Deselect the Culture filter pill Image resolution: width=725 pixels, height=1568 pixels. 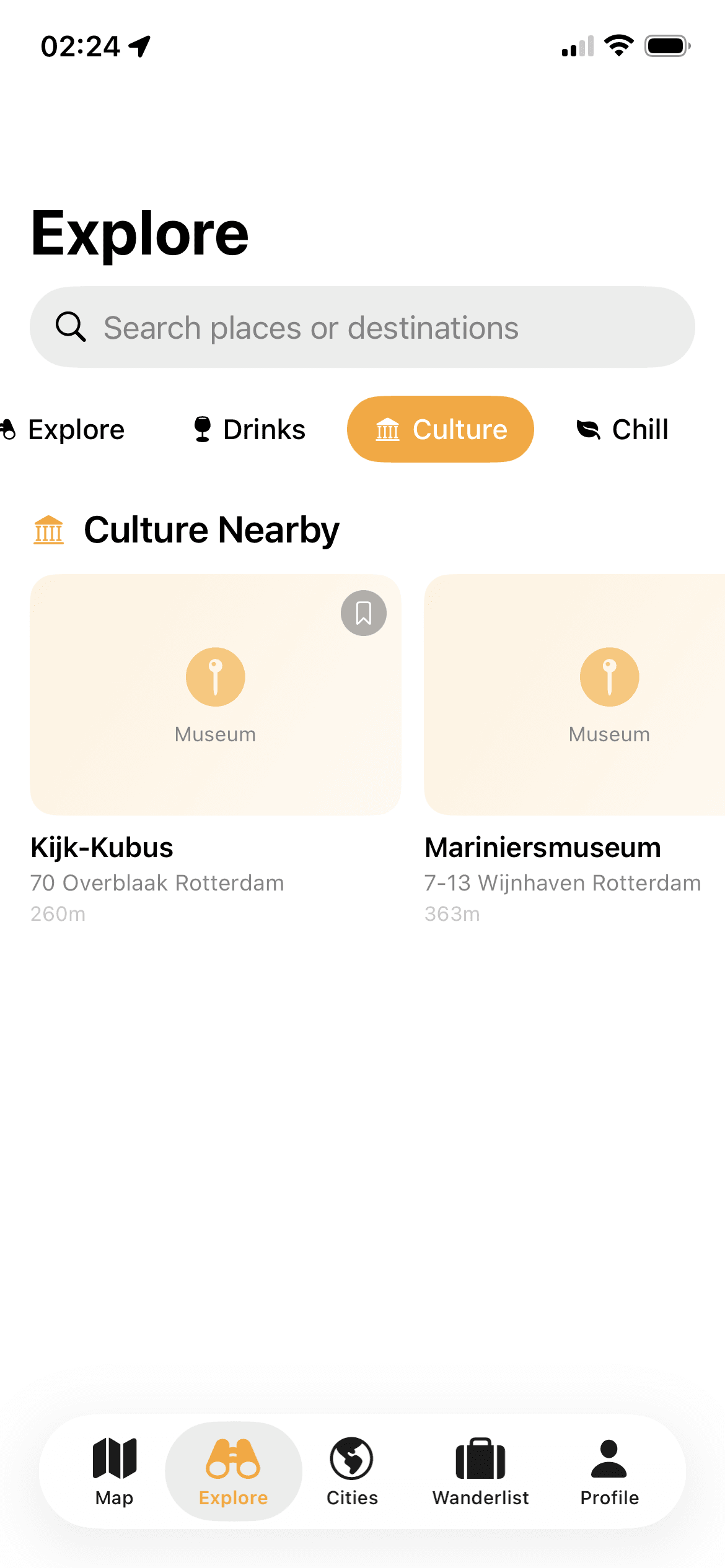pyautogui.click(x=440, y=429)
